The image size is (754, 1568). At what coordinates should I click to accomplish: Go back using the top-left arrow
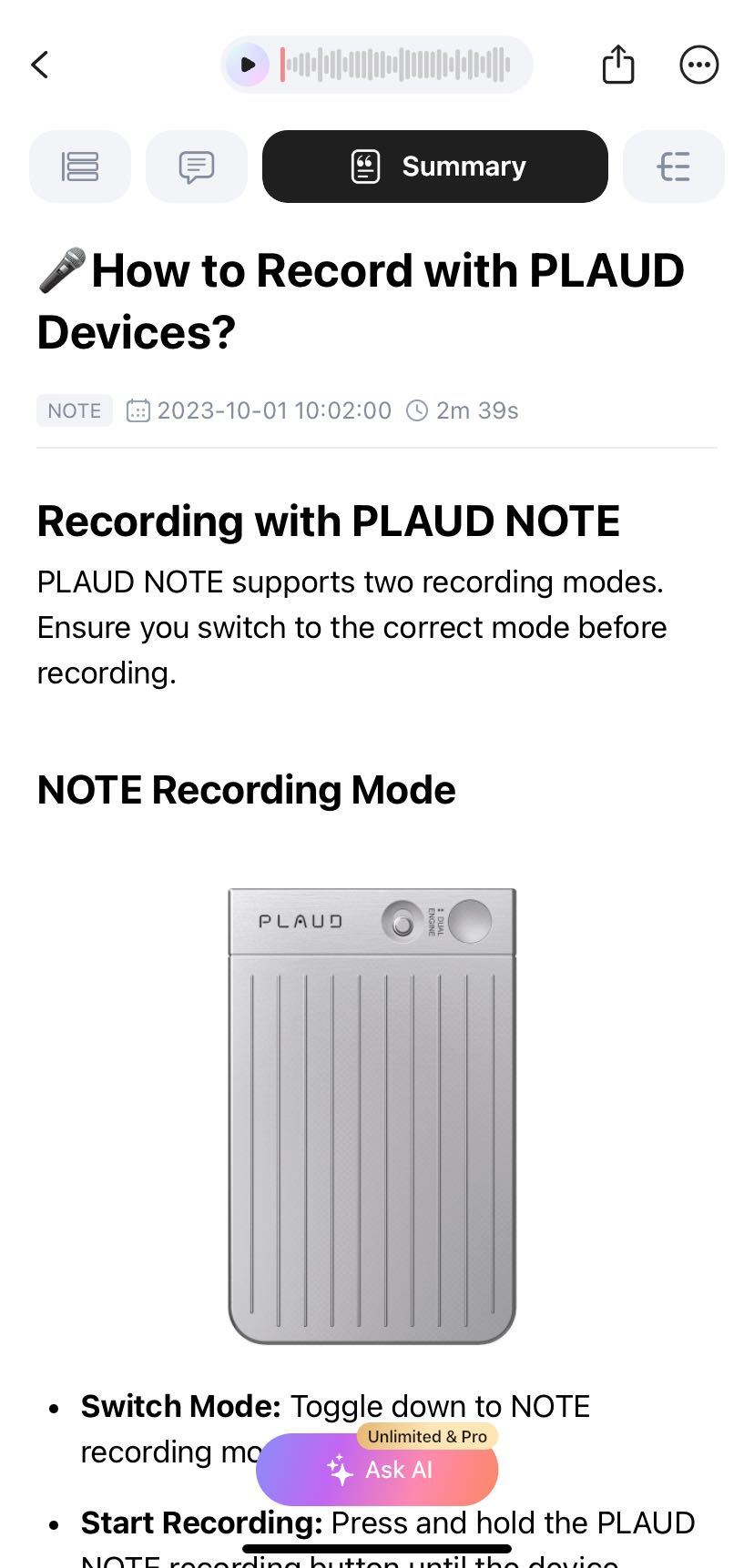tap(40, 65)
